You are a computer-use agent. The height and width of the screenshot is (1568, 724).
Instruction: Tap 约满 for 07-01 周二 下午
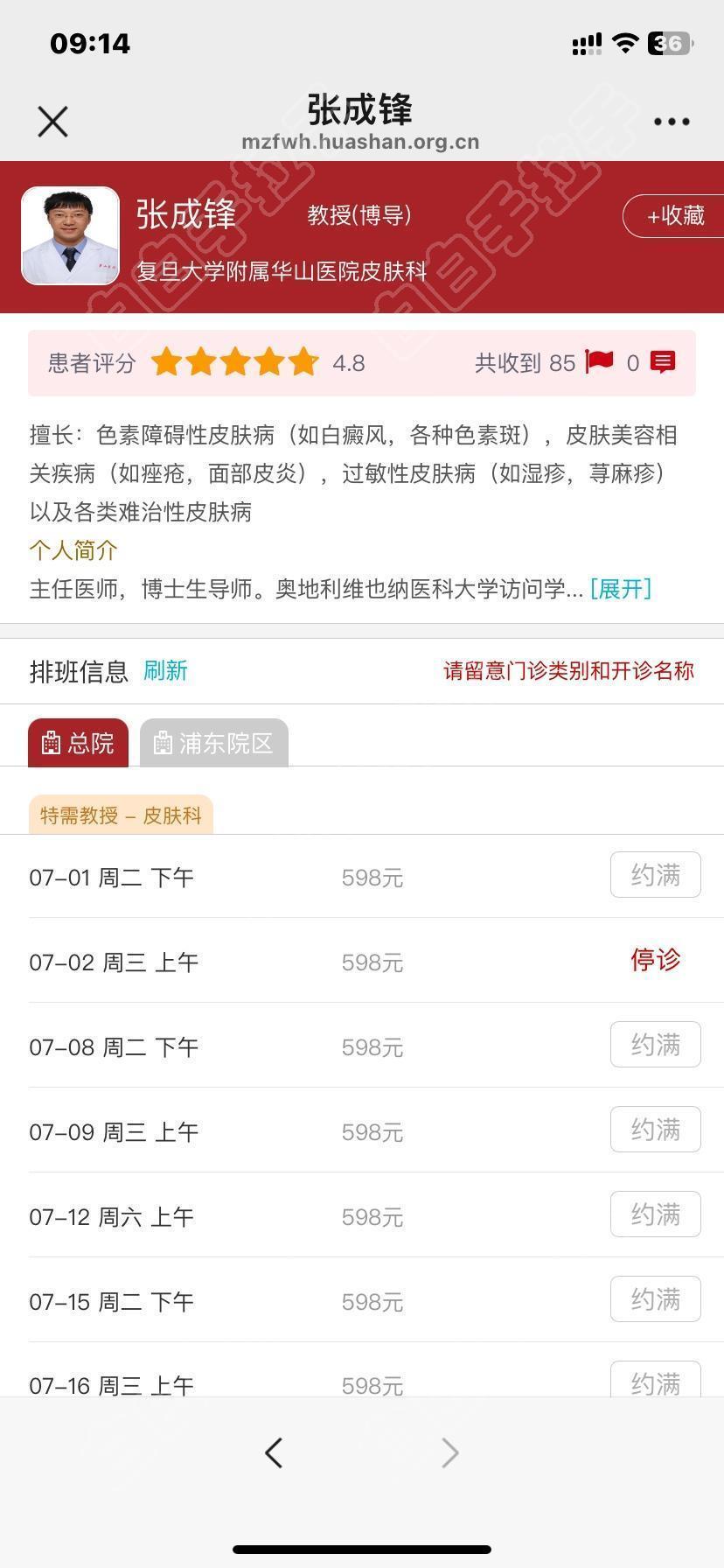coord(655,875)
